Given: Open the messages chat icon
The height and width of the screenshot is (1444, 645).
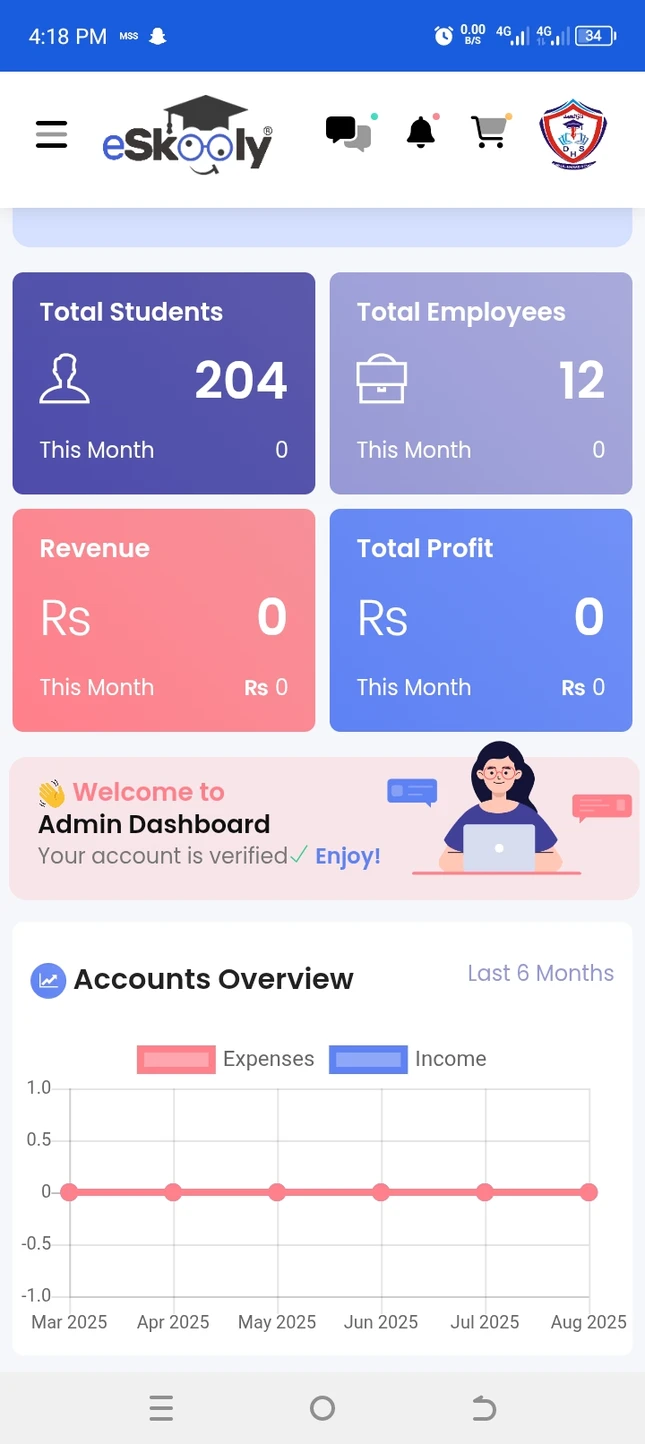Looking at the screenshot, I should [x=348, y=133].
